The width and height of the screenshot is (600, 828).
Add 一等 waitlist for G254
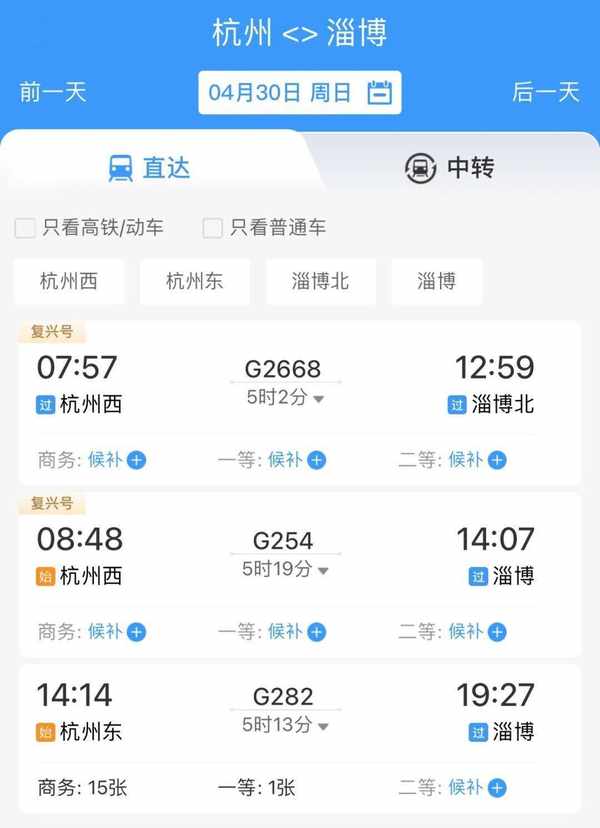pyautogui.click(x=316, y=632)
